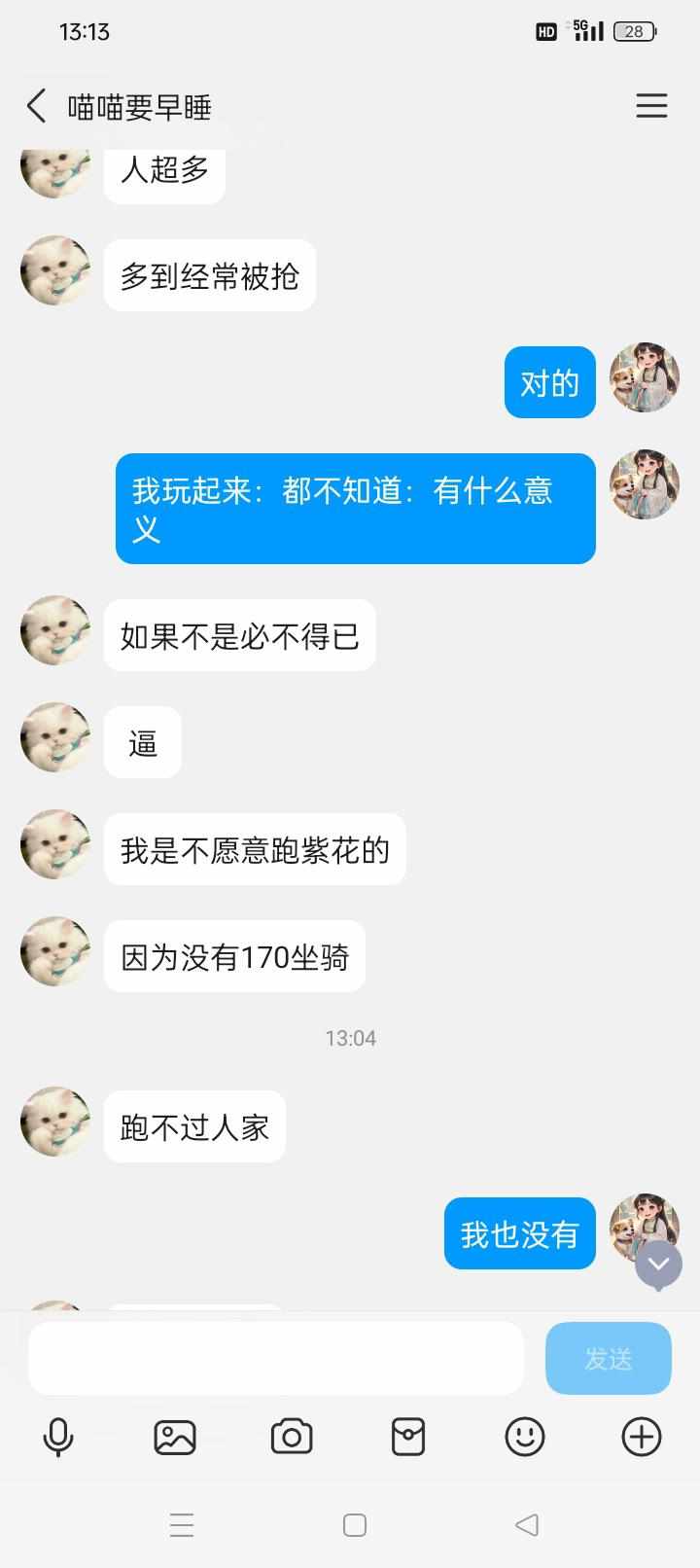Screen dimensions: 700x1568
Task: Expand more options with the plus icon
Action: coord(642,1437)
